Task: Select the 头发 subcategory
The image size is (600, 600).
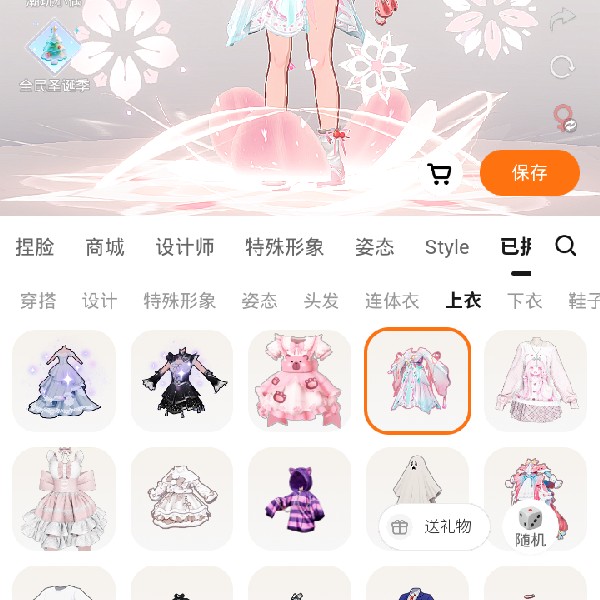Action: click(x=321, y=301)
